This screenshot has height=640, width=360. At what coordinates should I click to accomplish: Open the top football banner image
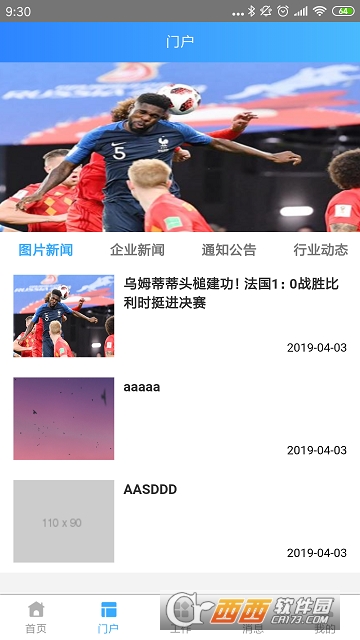point(180,147)
